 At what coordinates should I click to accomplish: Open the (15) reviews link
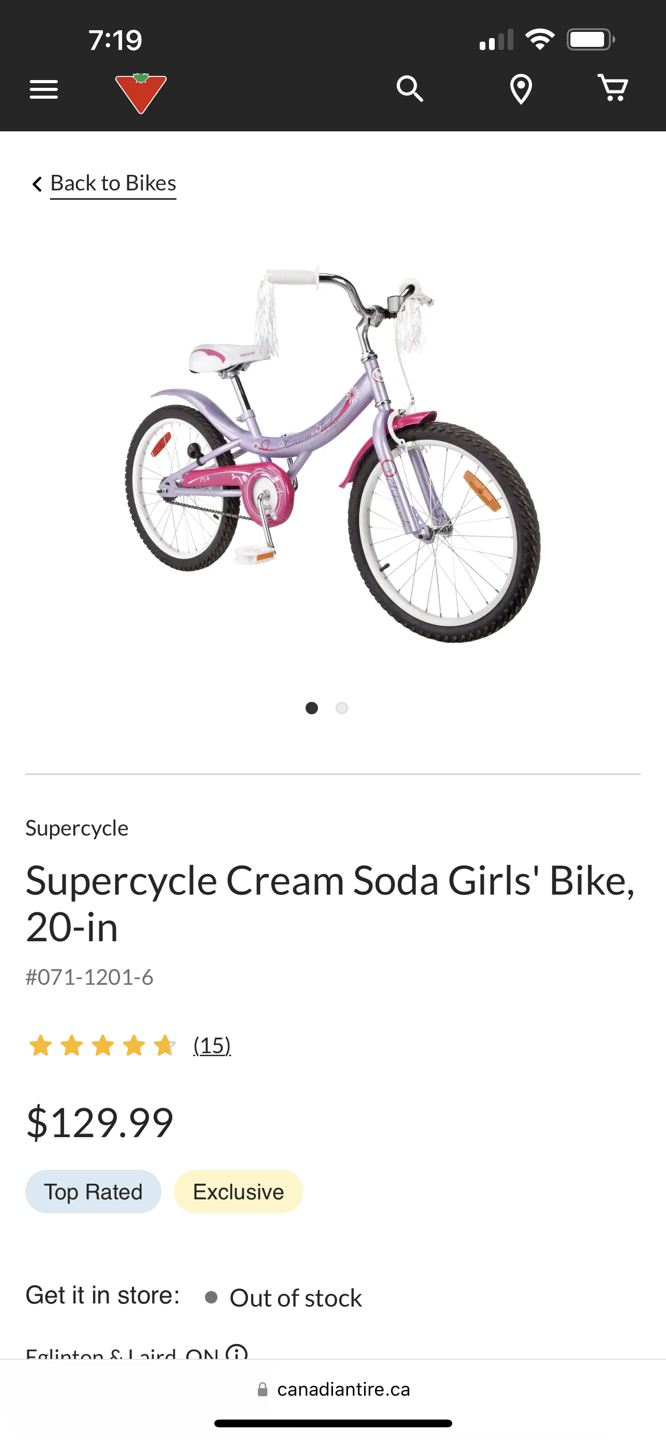(x=212, y=1045)
